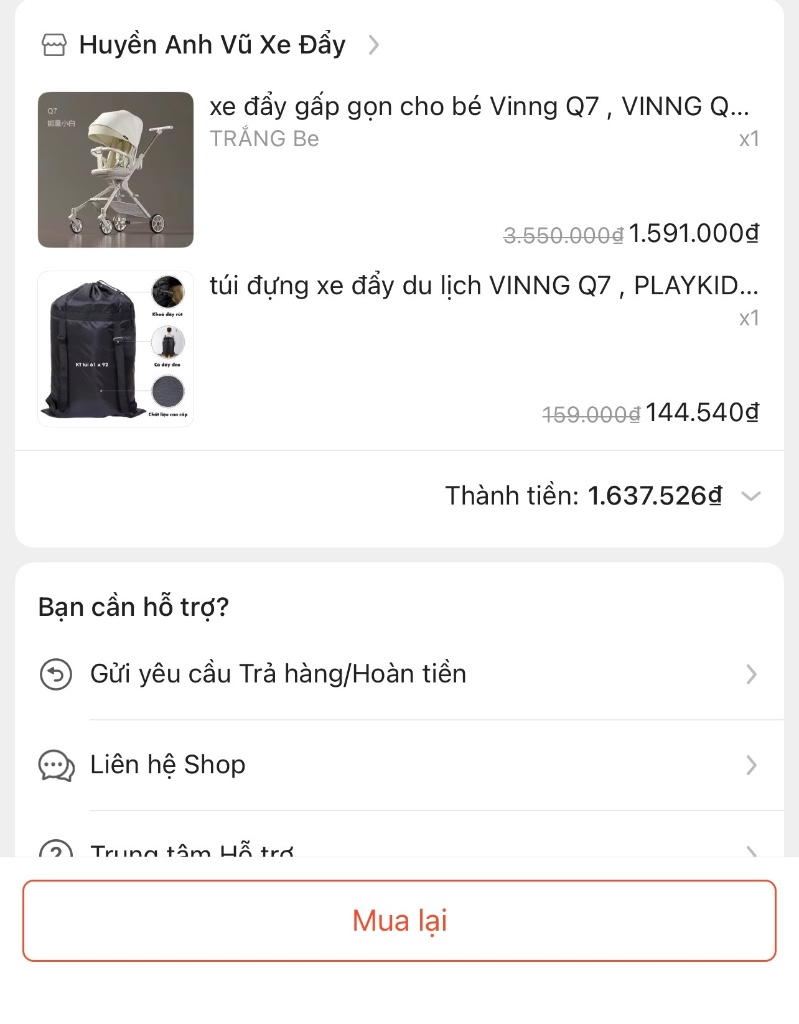Expand the Thành tiền price breakdown chevron
799x1024 pixels.
pyautogui.click(x=752, y=495)
